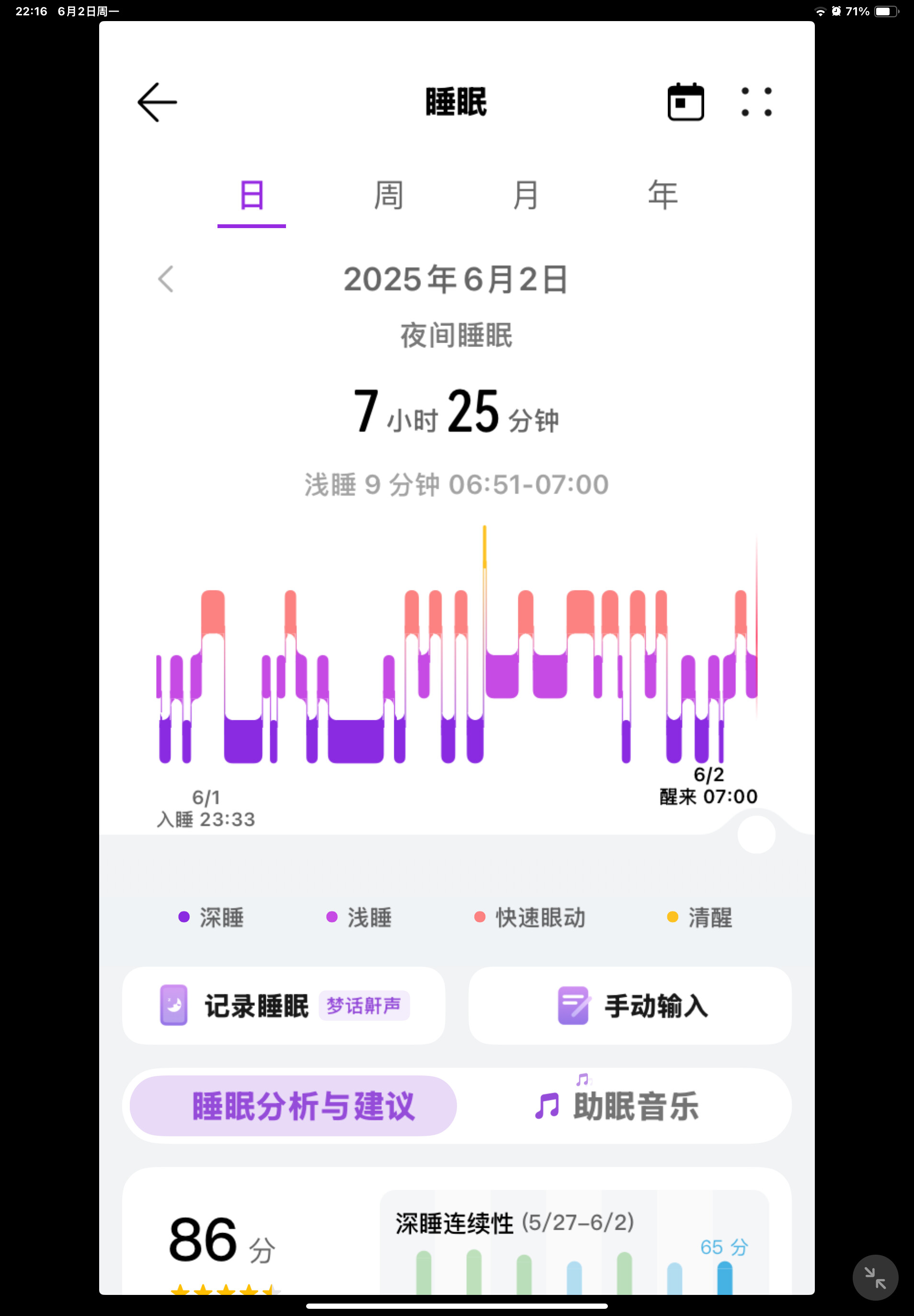Image resolution: width=914 pixels, height=1316 pixels.
Task: Select the 日 (day) tab
Action: (x=251, y=196)
